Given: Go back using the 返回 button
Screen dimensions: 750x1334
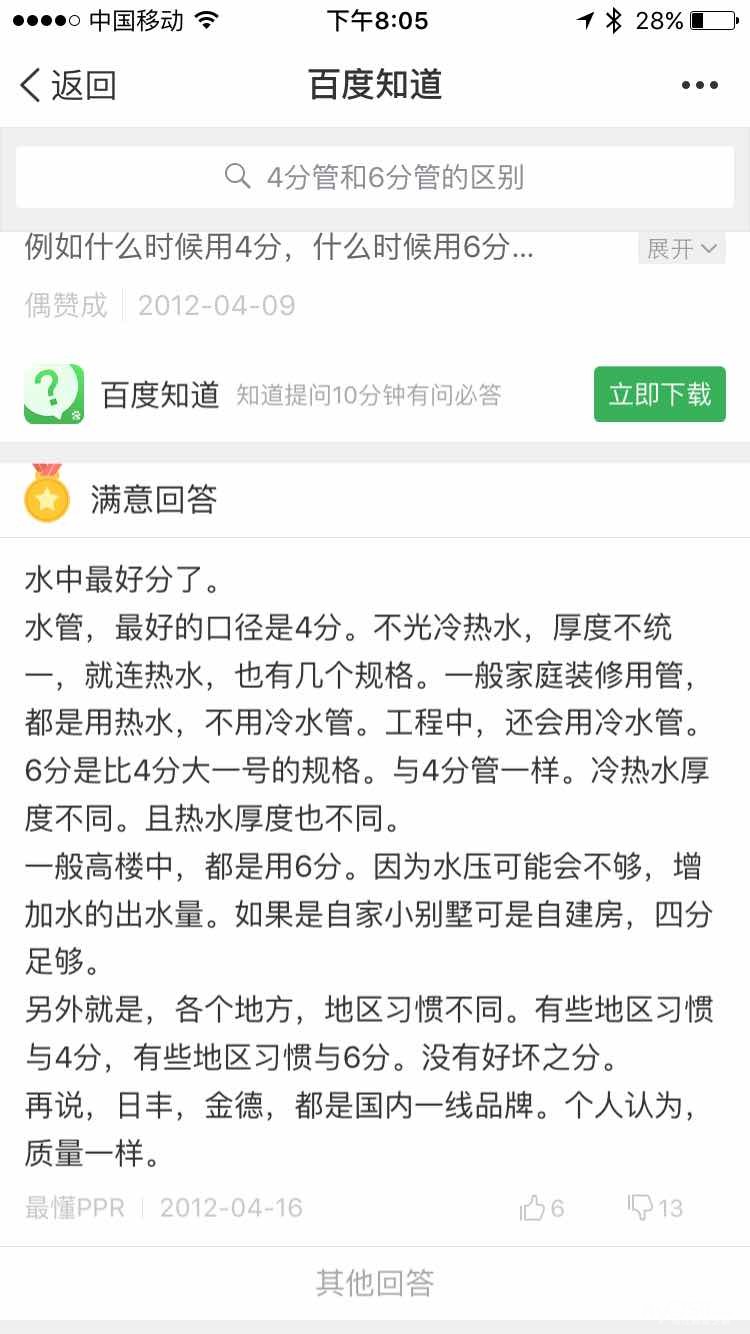Looking at the screenshot, I should click(x=68, y=86).
